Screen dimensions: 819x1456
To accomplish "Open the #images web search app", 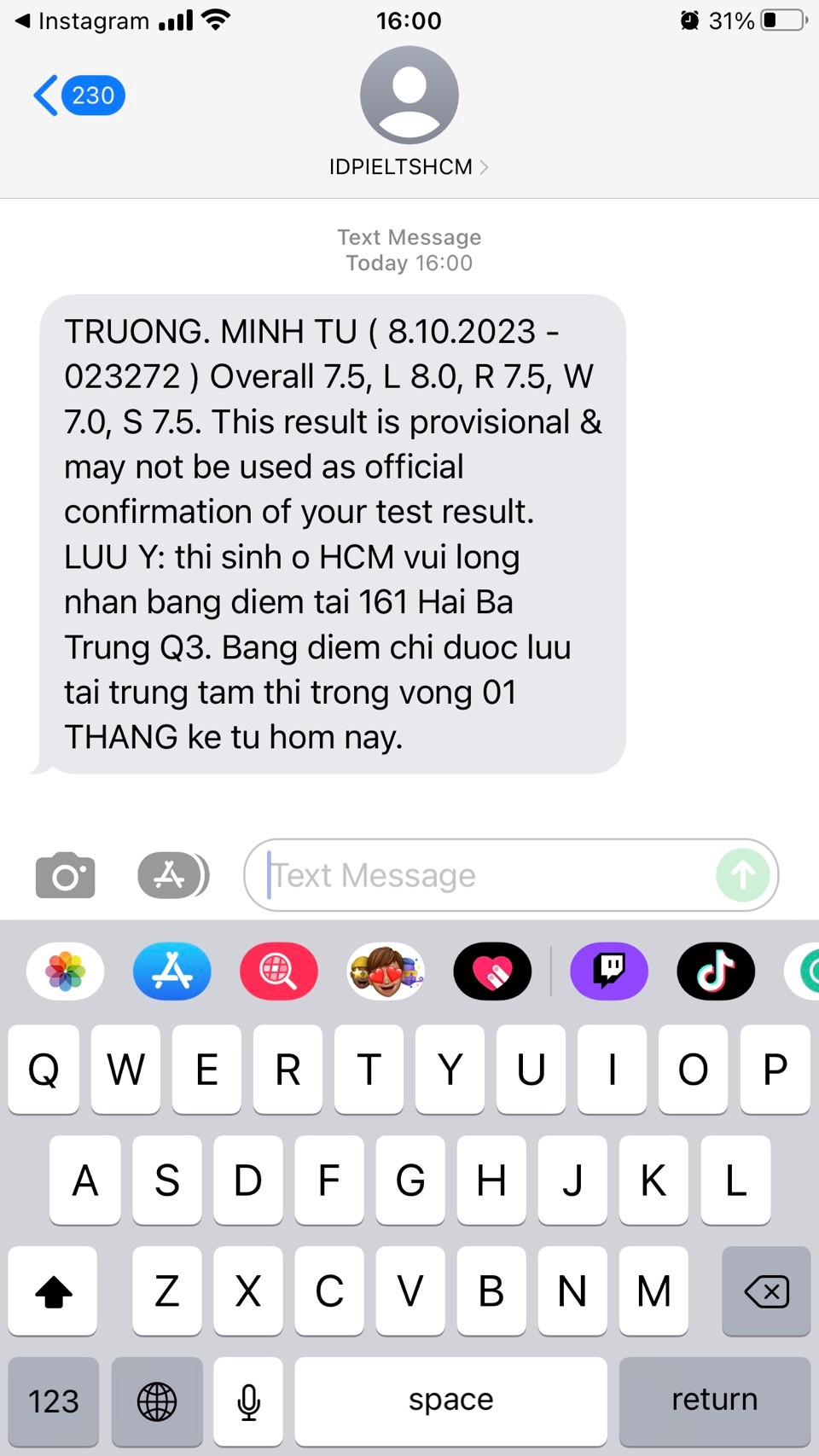I will click(279, 972).
